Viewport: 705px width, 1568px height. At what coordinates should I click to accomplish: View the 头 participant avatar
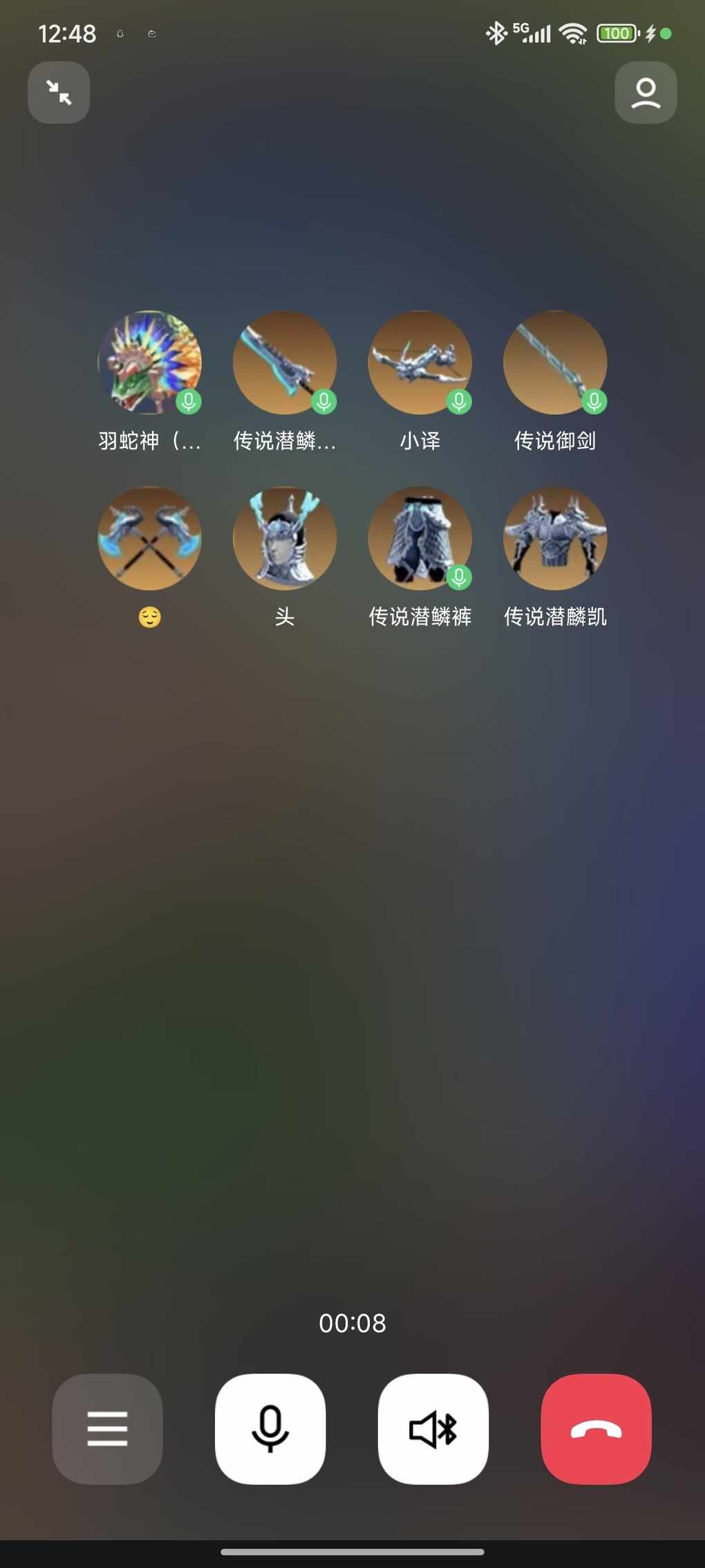coord(285,538)
